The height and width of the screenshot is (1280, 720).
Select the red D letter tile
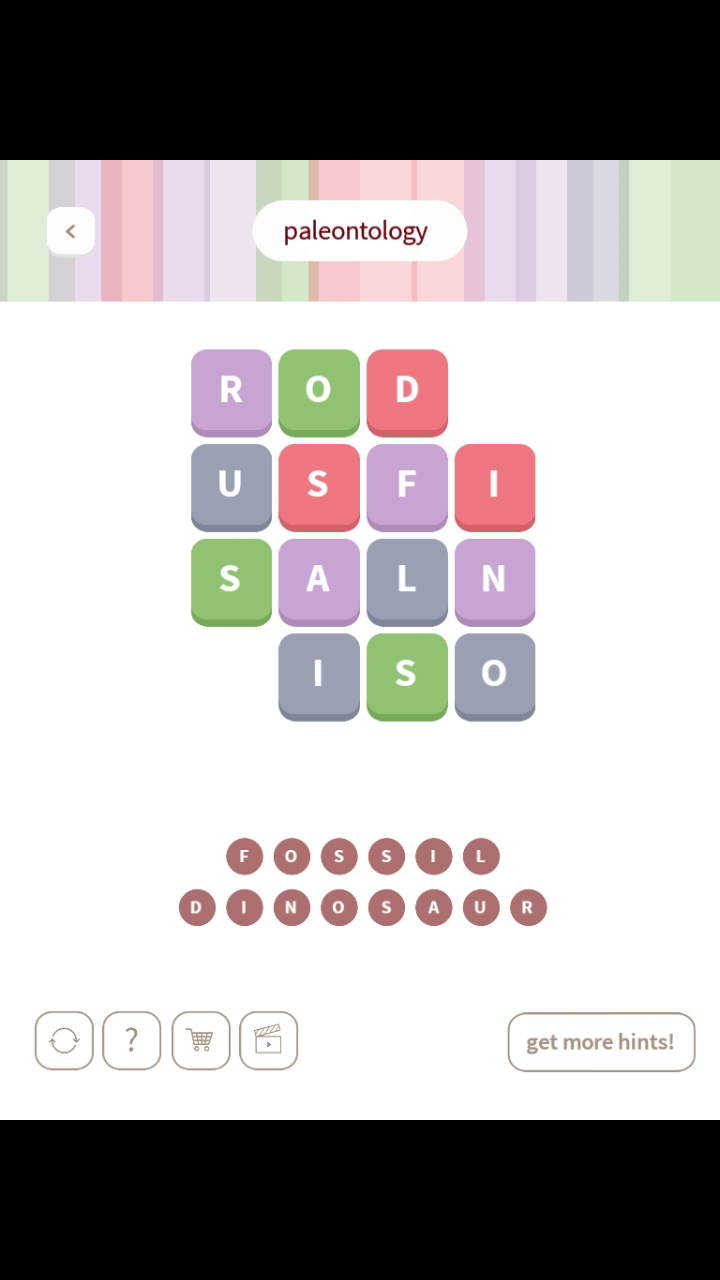(x=407, y=390)
